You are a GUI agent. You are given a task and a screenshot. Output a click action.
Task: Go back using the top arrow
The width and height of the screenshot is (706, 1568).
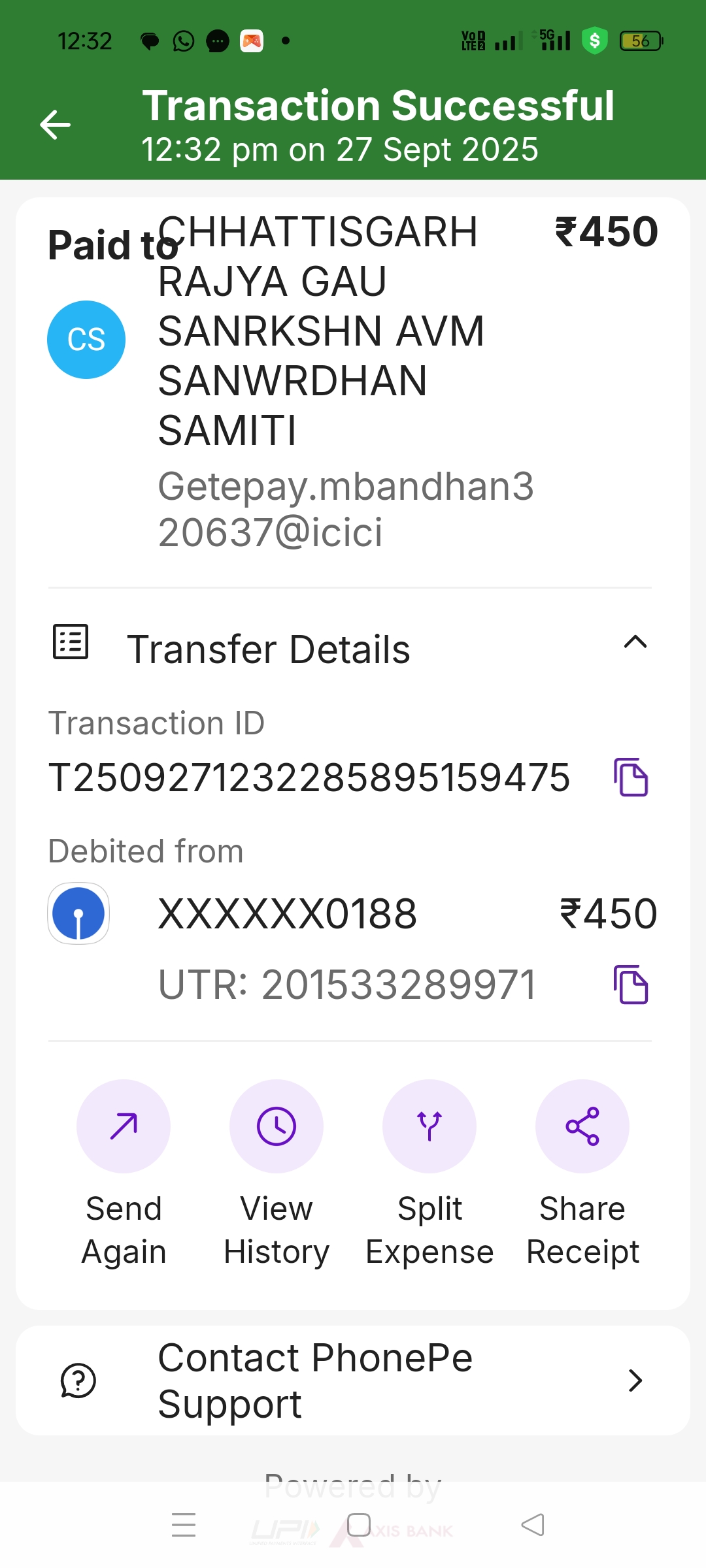(55, 125)
